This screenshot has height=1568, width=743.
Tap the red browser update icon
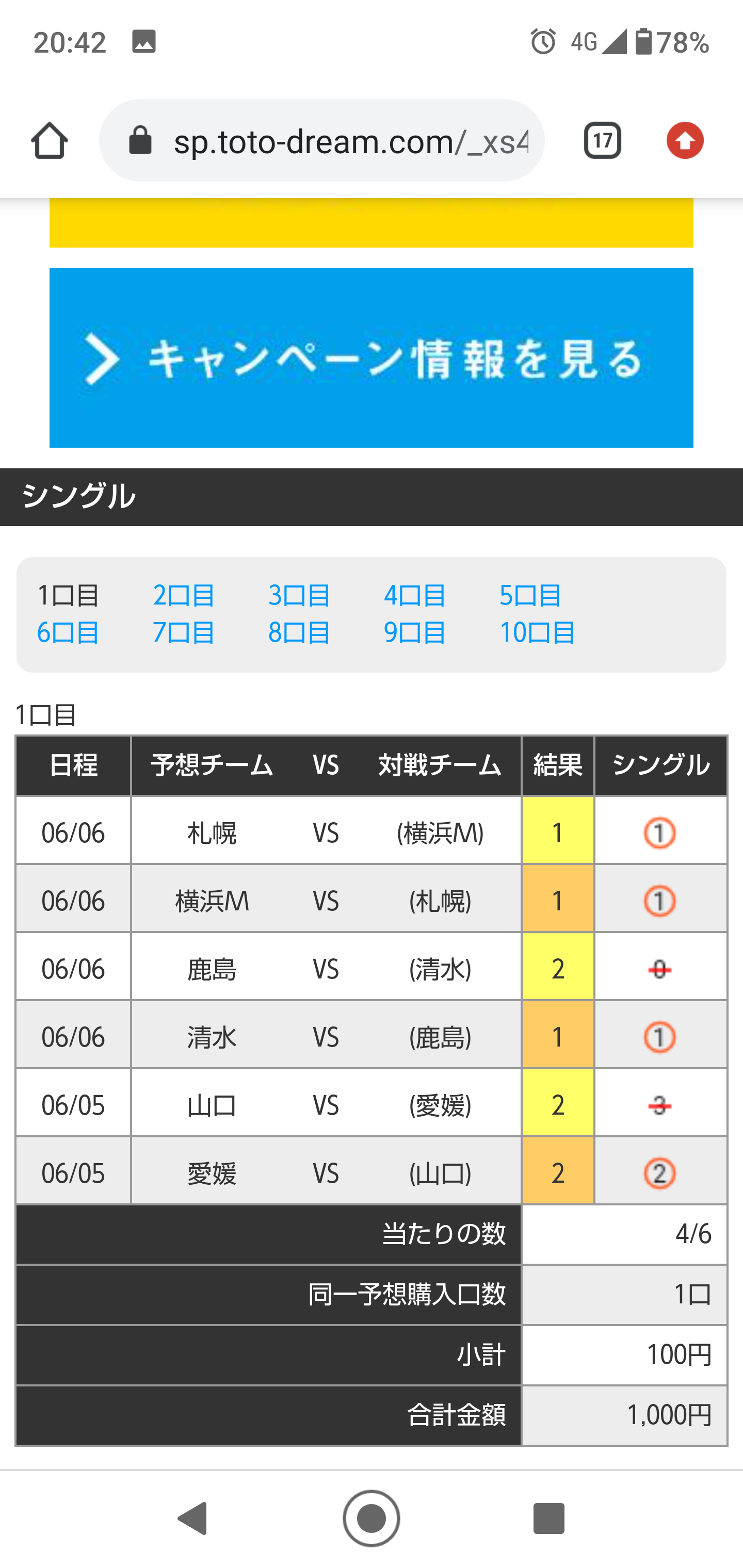click(685, 141)
